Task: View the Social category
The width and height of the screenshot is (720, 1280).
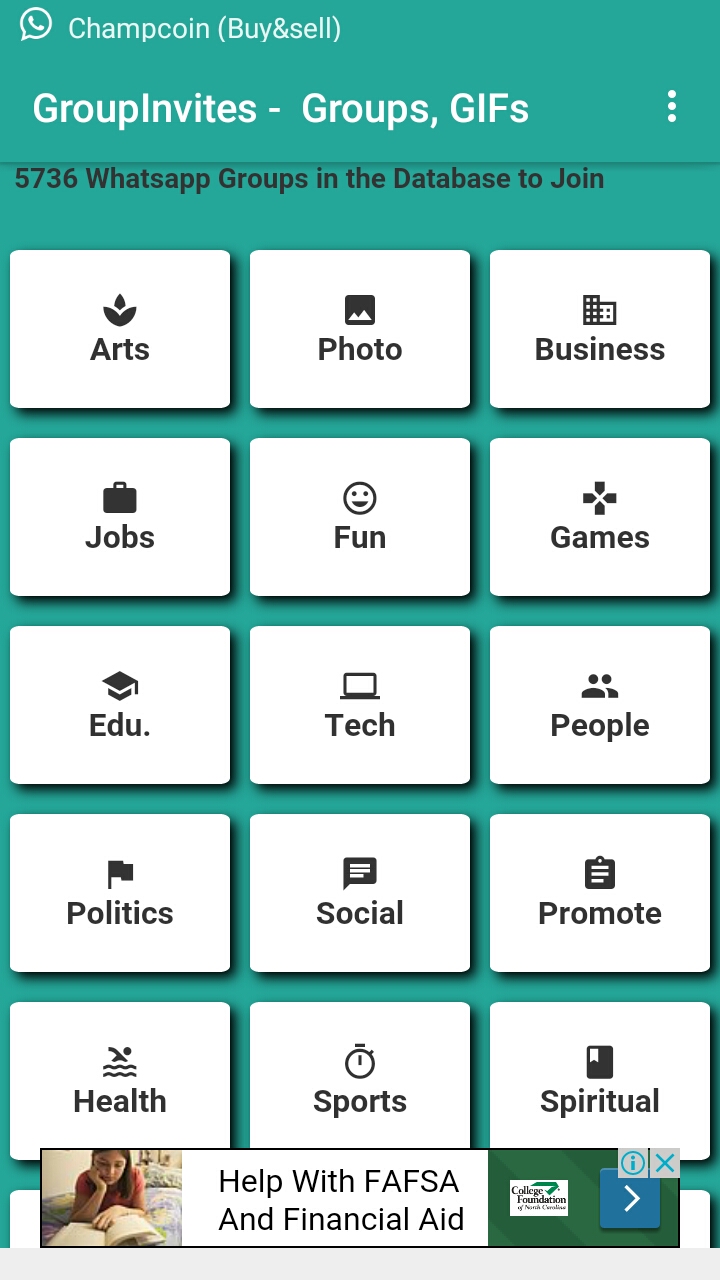Action: (360, 893)
